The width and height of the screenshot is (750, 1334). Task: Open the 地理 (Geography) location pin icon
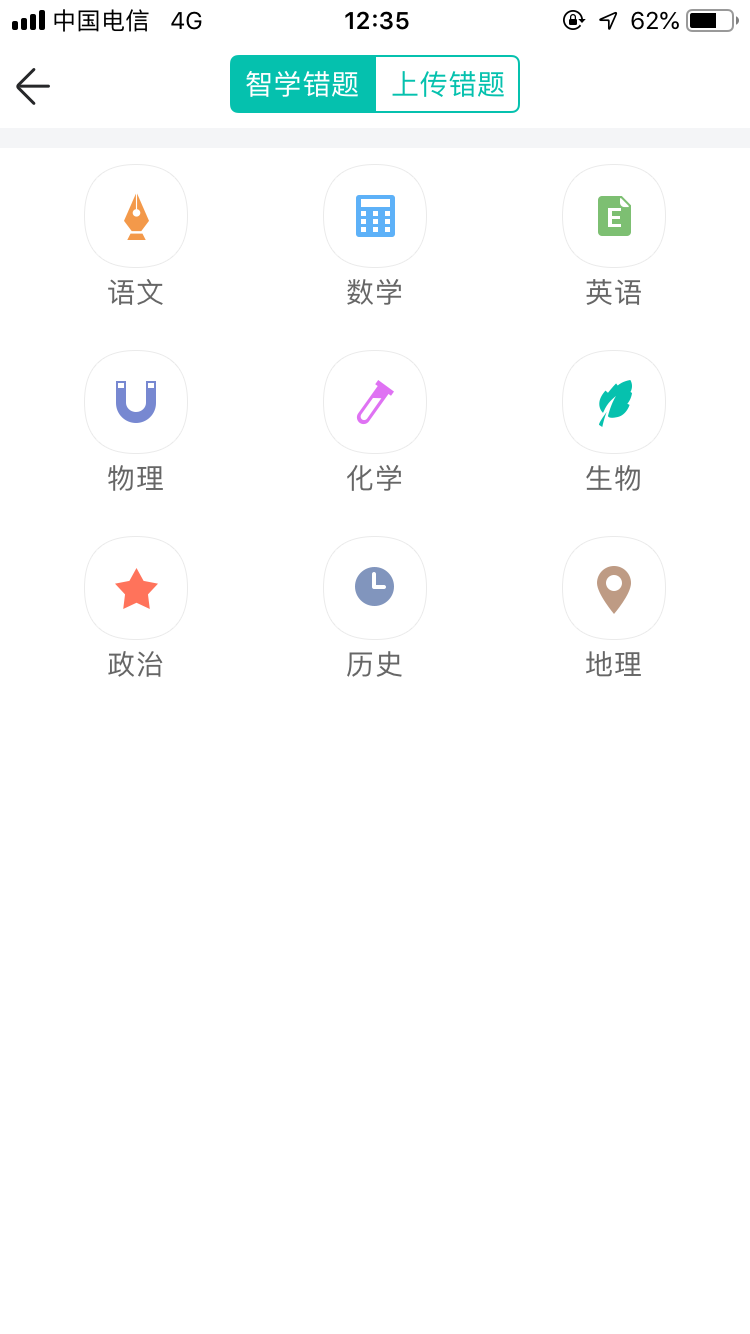613,588
